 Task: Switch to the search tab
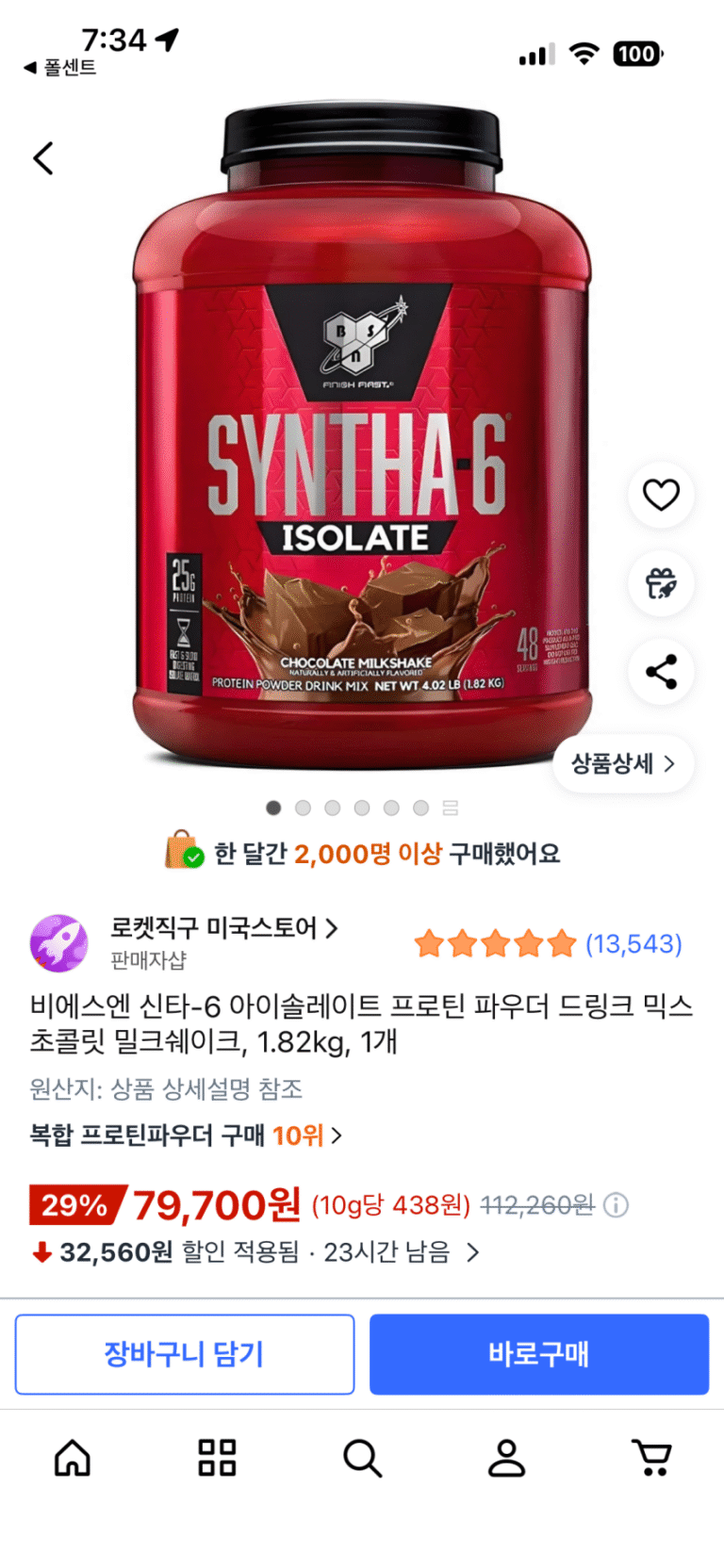point(362,1458)
